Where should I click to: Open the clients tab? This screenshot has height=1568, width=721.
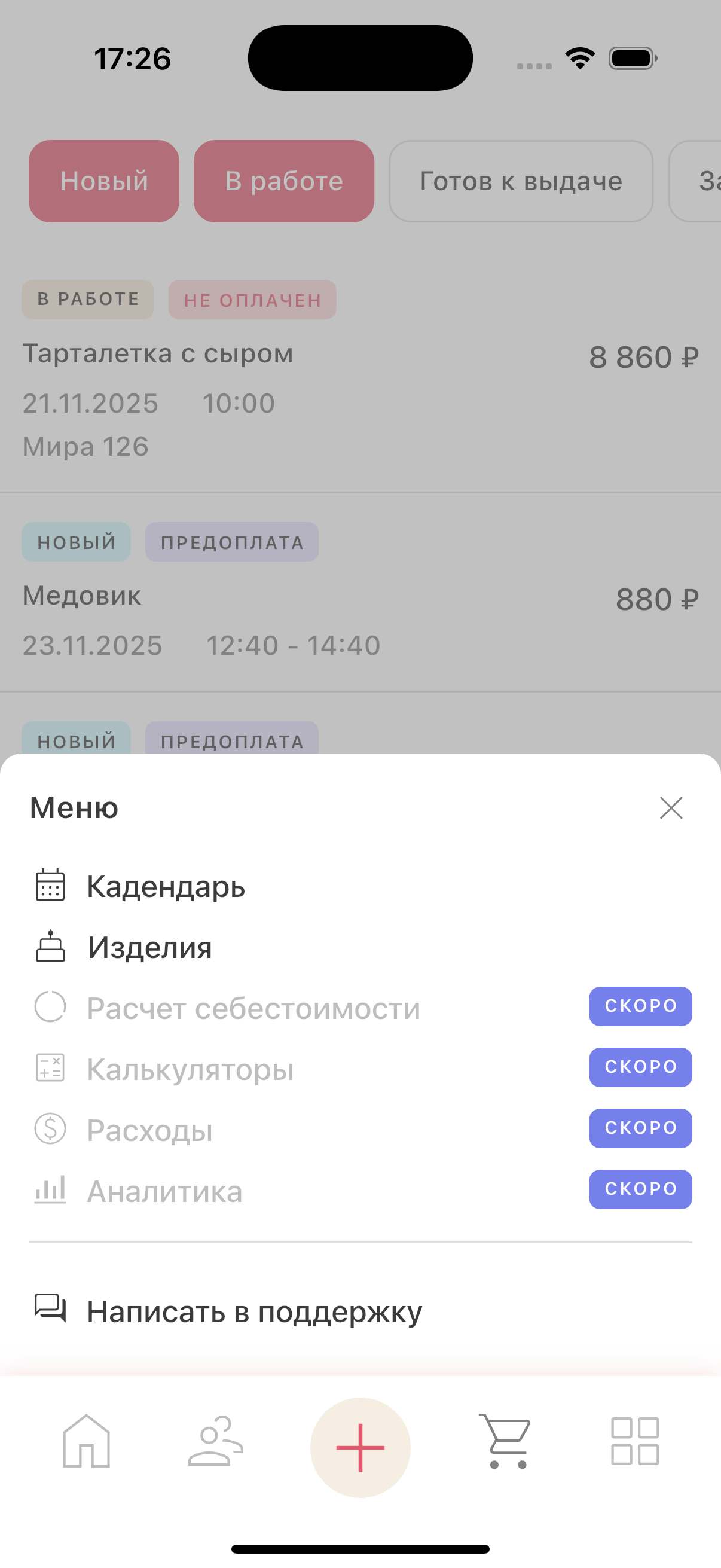215,1441
